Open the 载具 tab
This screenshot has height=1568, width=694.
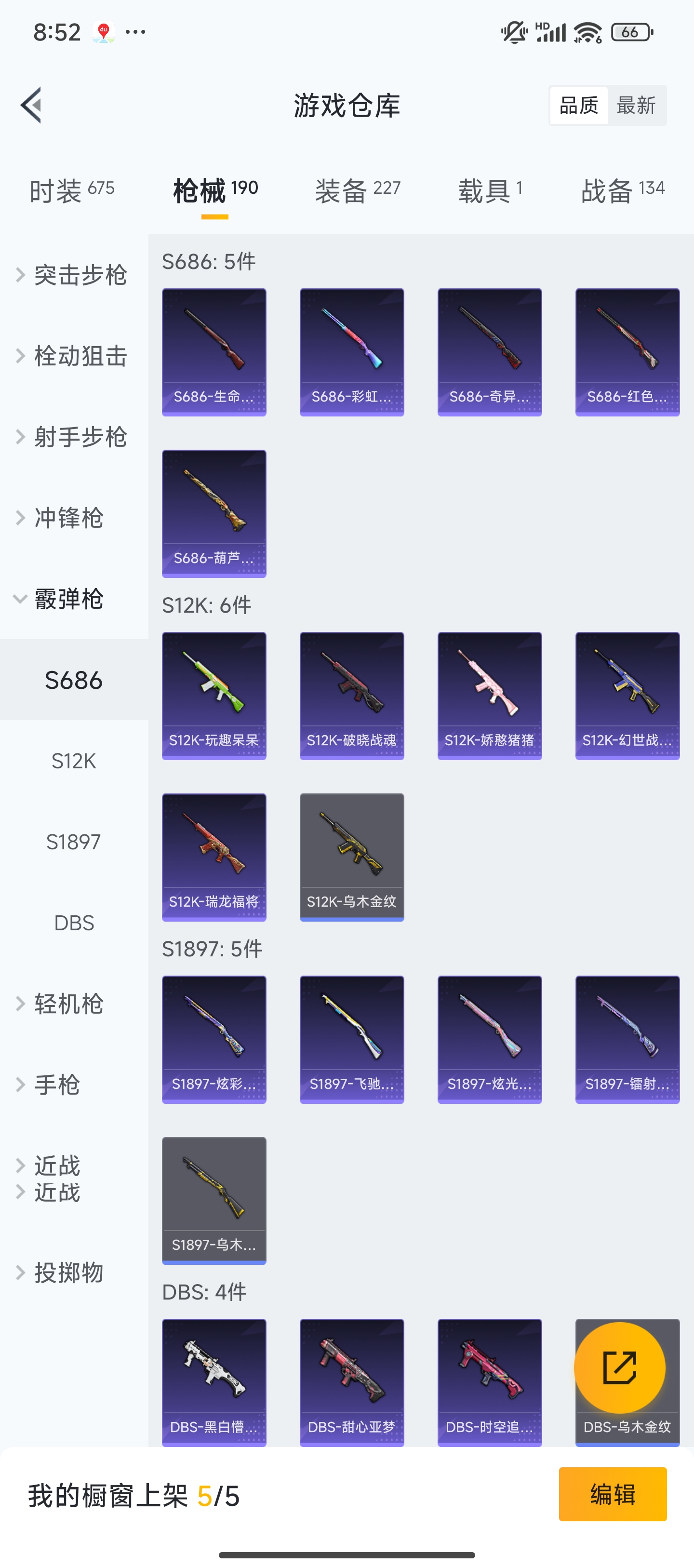click(x=490, y=190)
